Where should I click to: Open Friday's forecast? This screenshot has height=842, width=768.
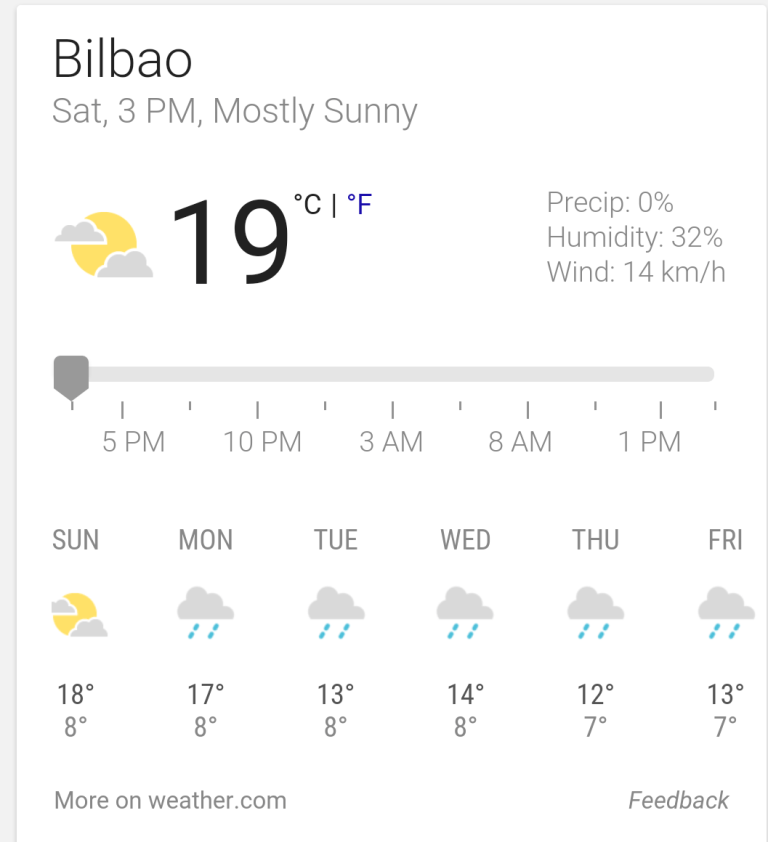click(x=725, y=635)
